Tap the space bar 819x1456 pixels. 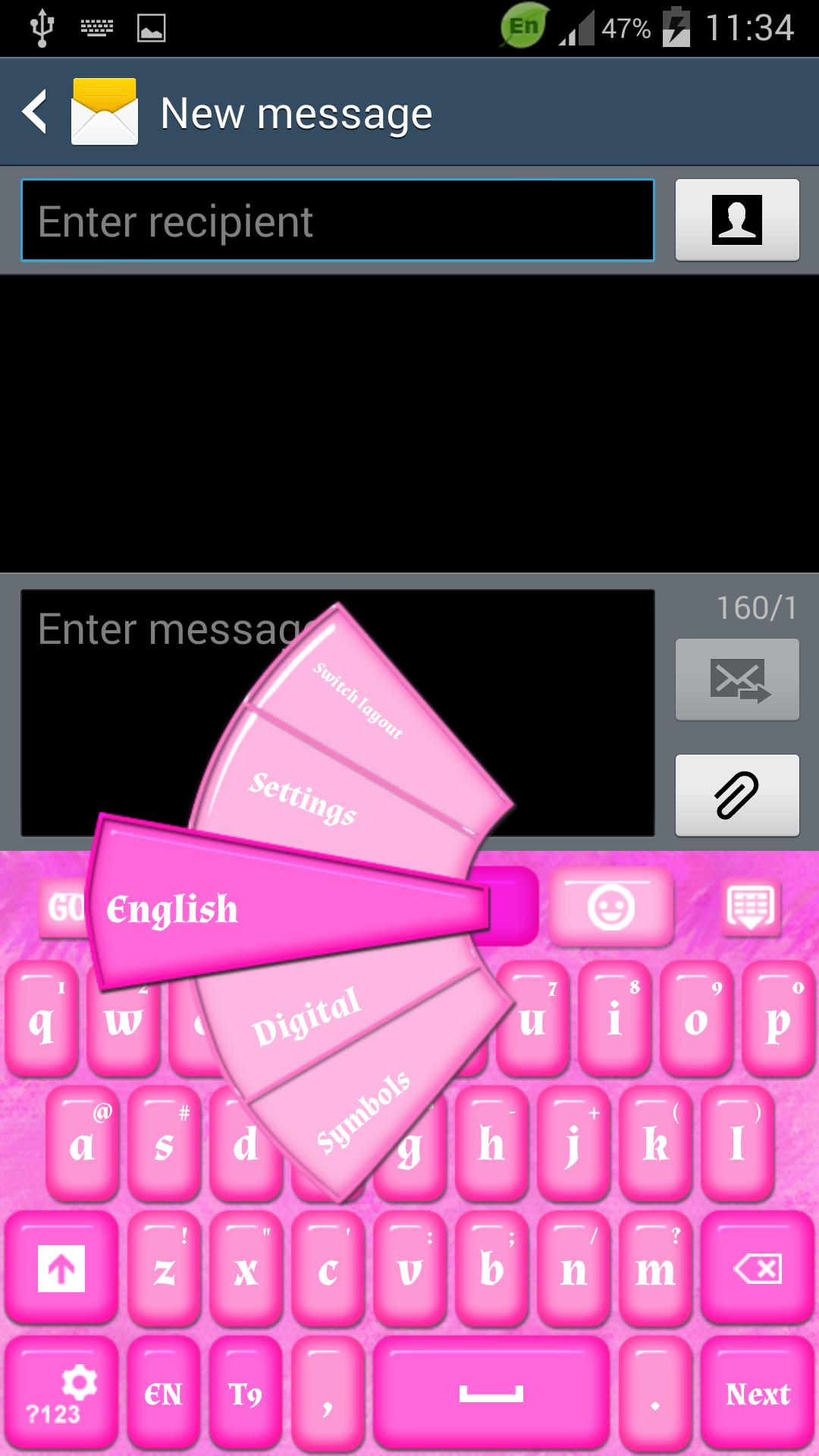491,1394
